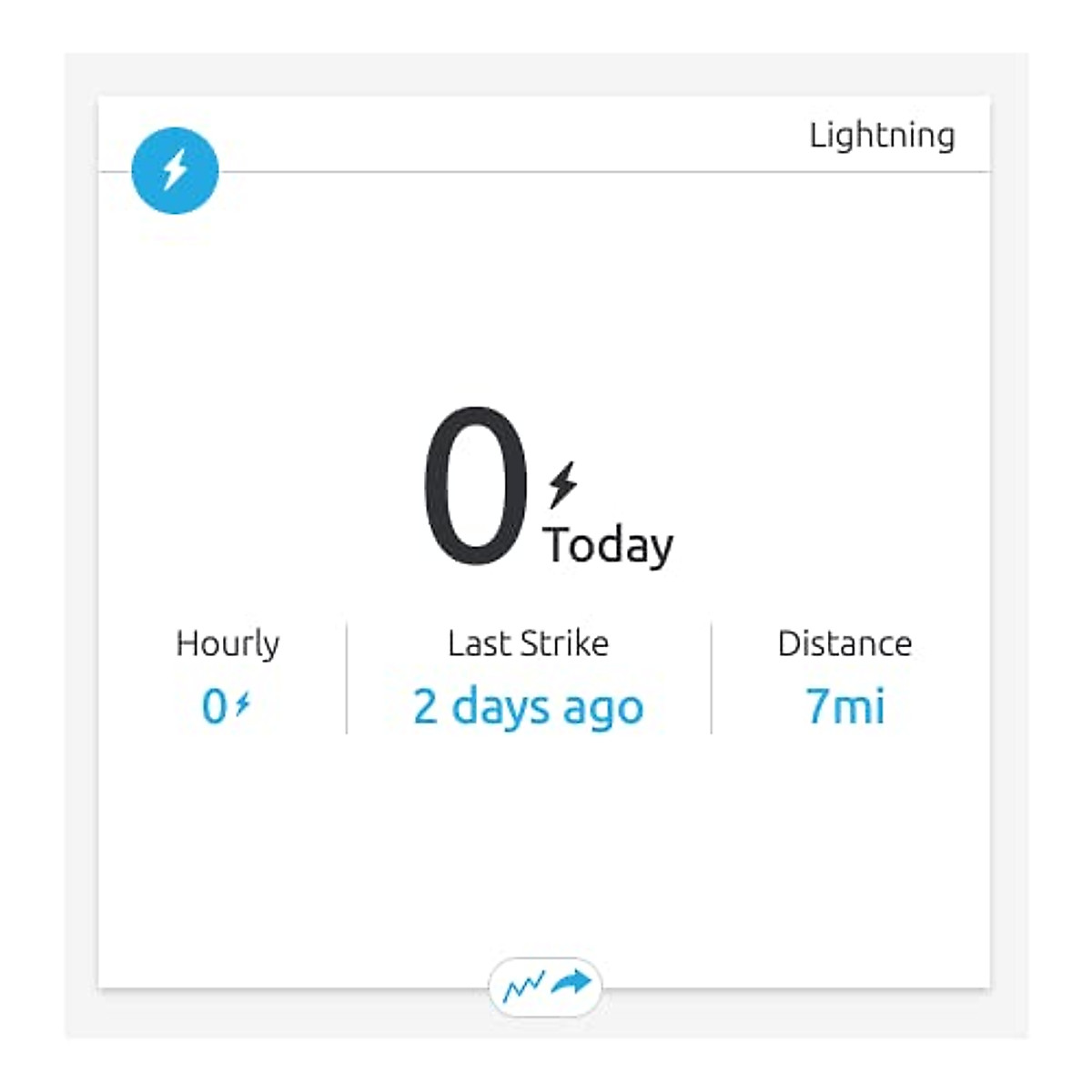Share the Lightning tile

571,983
